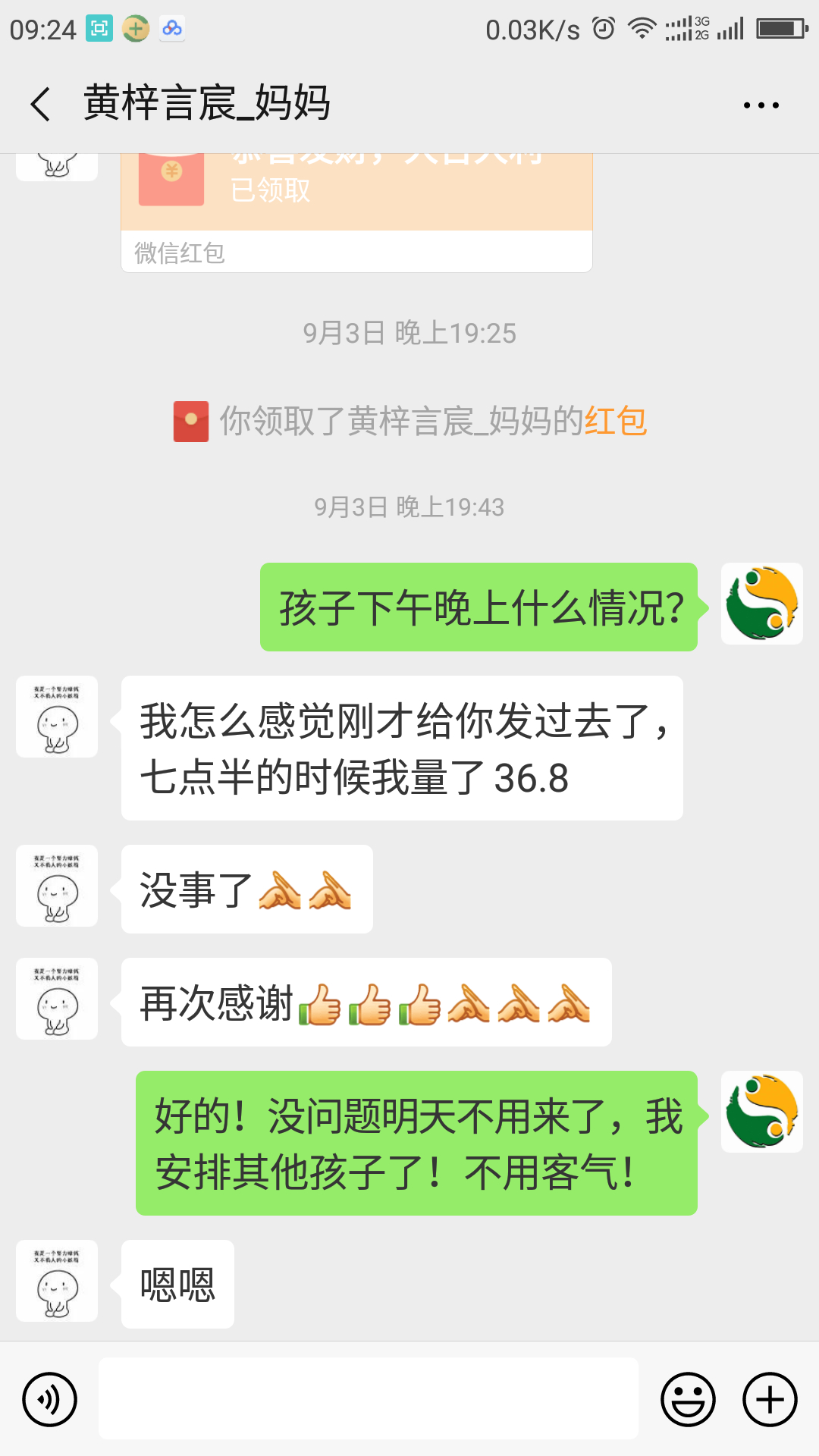Open the 微信红包 red packet card
819x1456 pixels.
coord(356,205)
